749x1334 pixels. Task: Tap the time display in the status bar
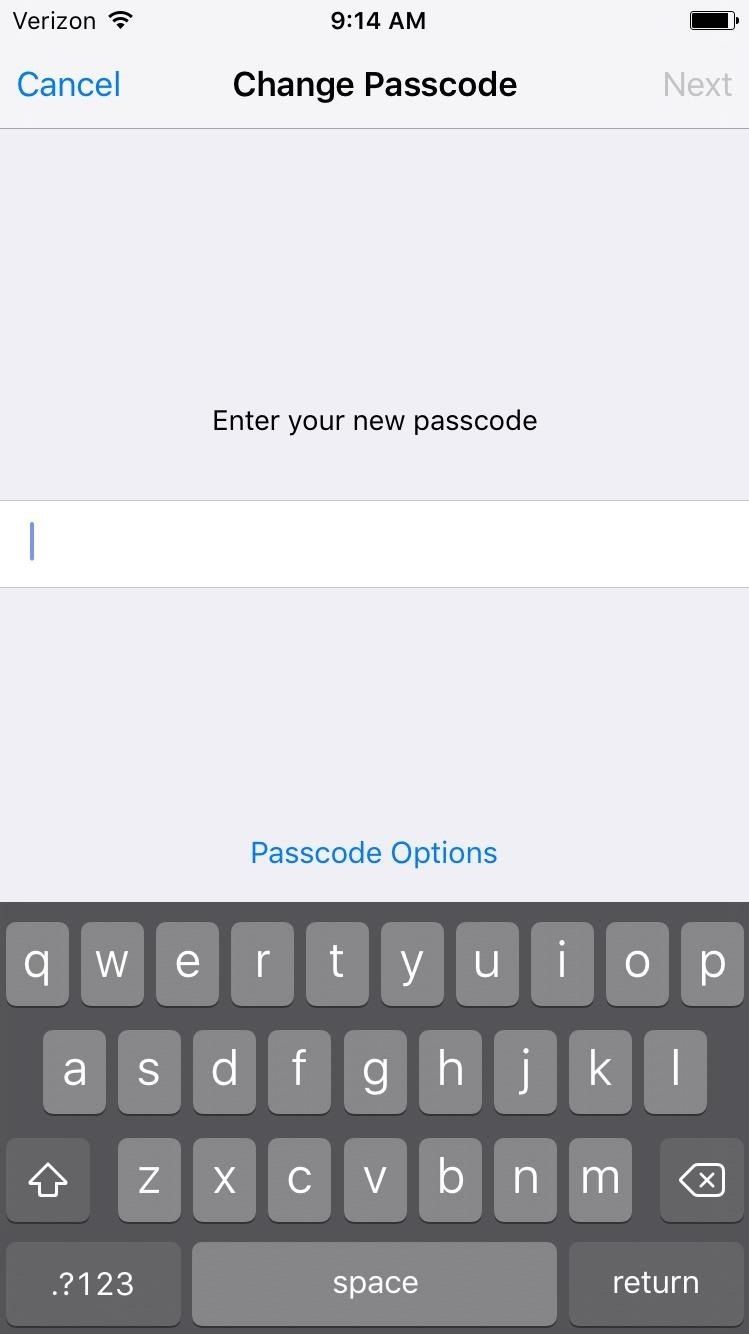(x=378, y=20)
